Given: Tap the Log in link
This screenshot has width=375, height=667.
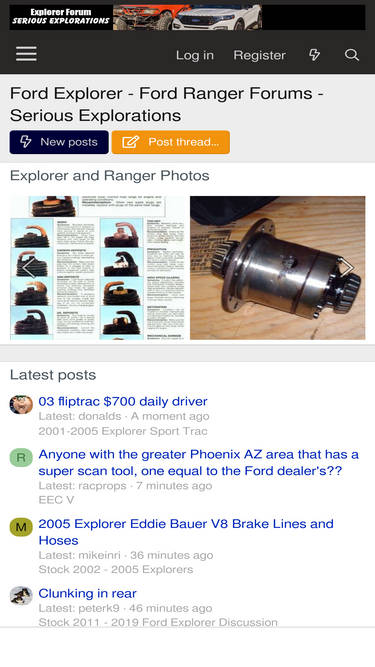Looking at the screenshot, I should [x=195, y=55].
